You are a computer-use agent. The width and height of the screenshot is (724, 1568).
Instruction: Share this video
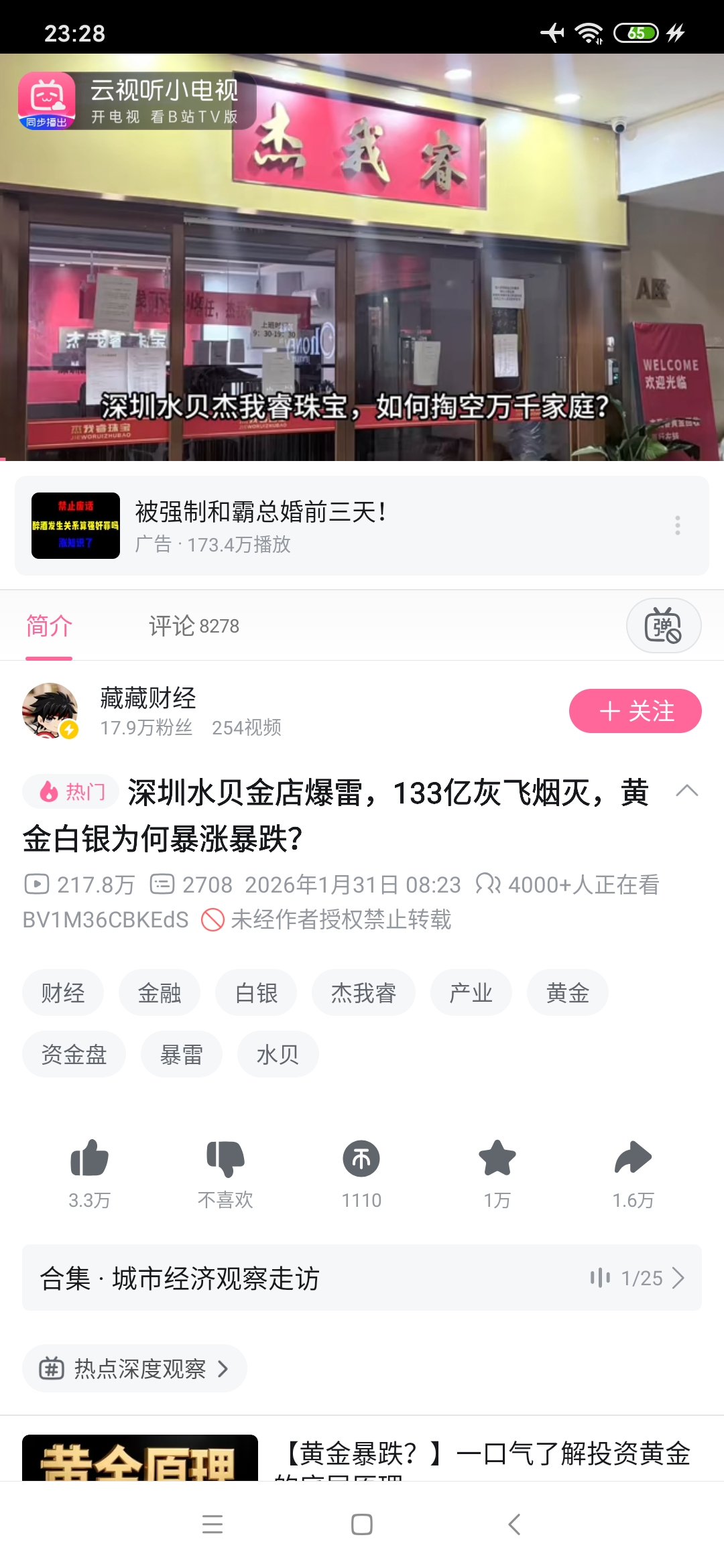(633, 1159)
